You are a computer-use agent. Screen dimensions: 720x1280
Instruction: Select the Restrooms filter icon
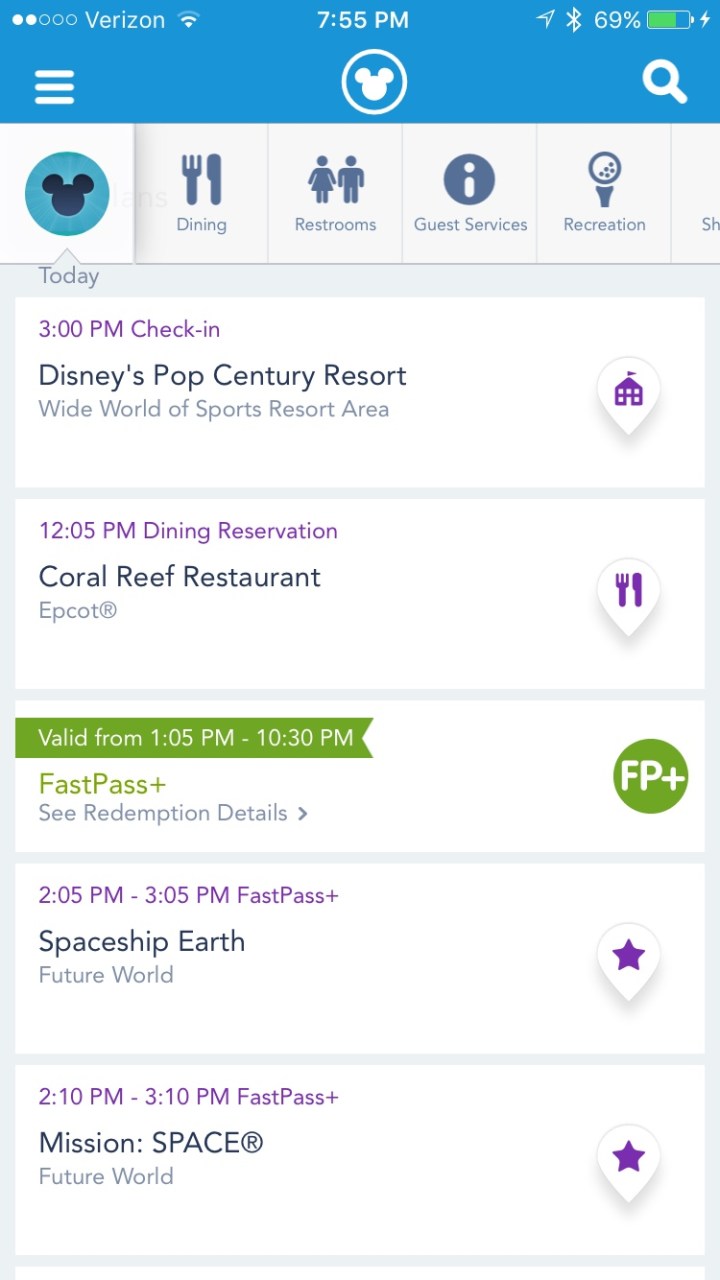(x=334, y=190)
